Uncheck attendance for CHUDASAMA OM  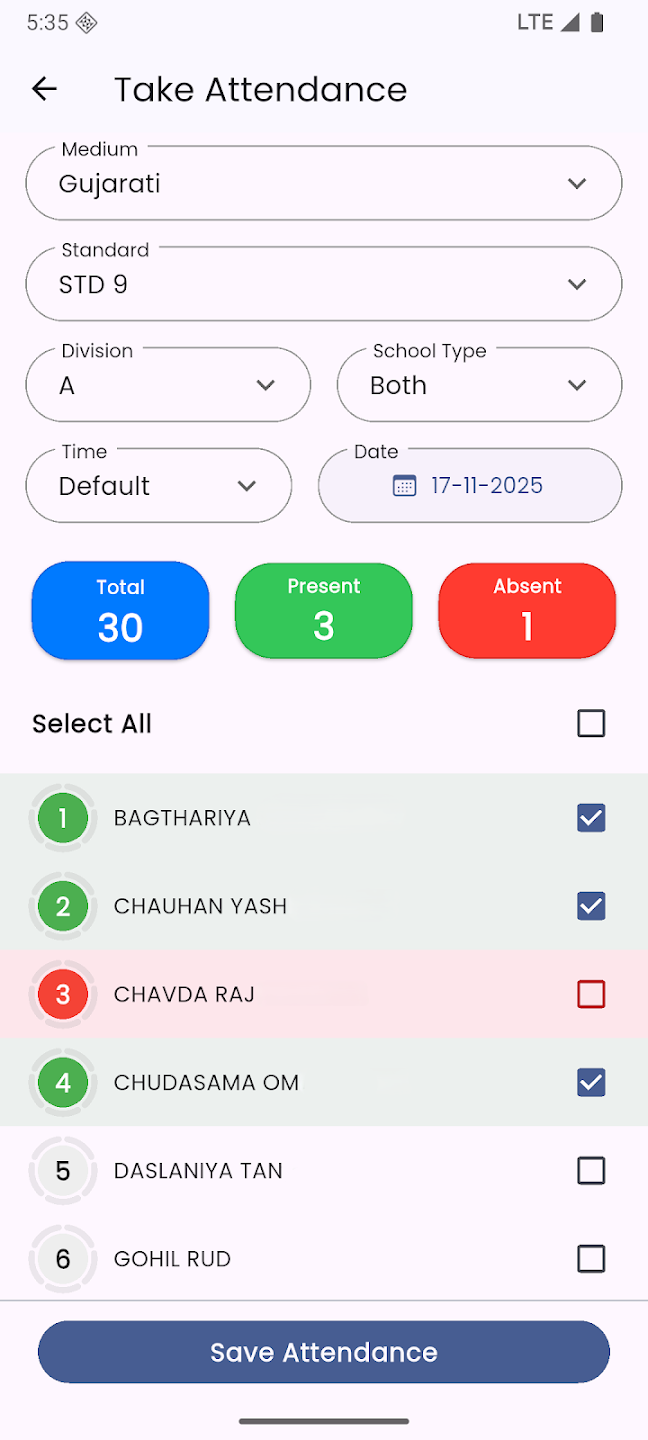click(x=591, y=1082)
